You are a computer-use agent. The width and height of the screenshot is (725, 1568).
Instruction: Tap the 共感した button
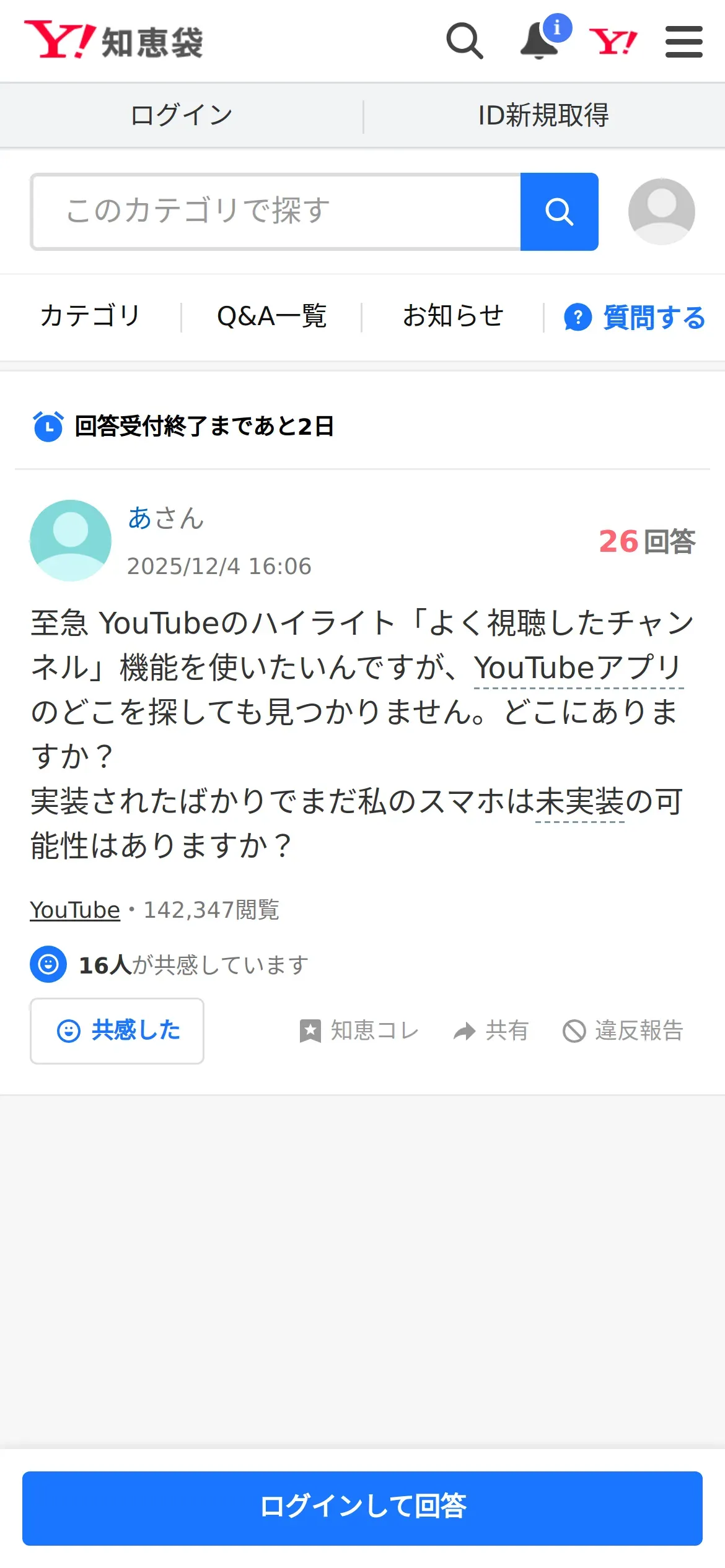coord(117,1030)
